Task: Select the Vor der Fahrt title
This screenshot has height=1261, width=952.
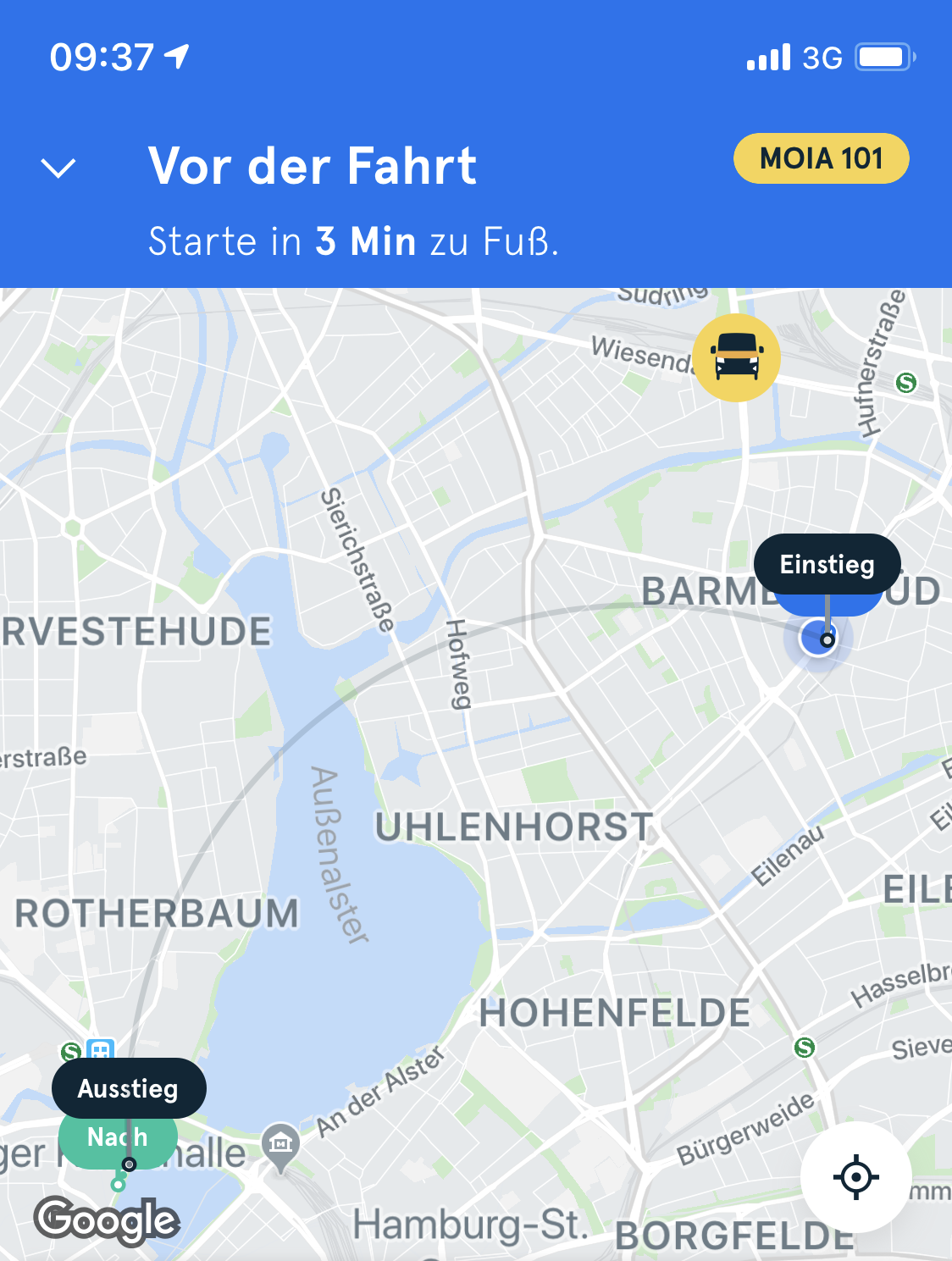Action: click(312, 166)
